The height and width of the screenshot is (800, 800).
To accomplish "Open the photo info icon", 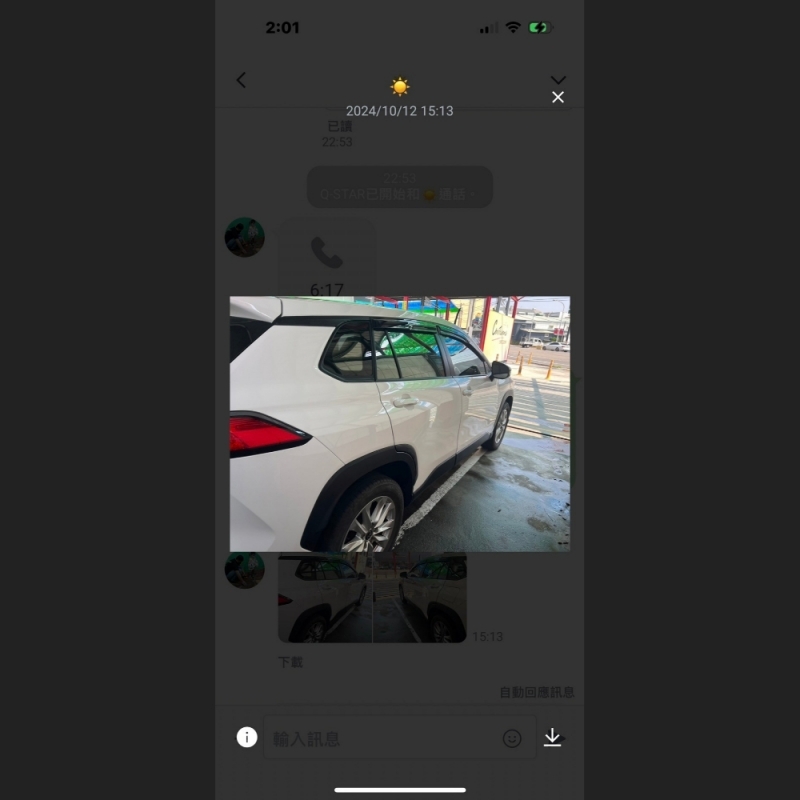I will pos(247,737).
